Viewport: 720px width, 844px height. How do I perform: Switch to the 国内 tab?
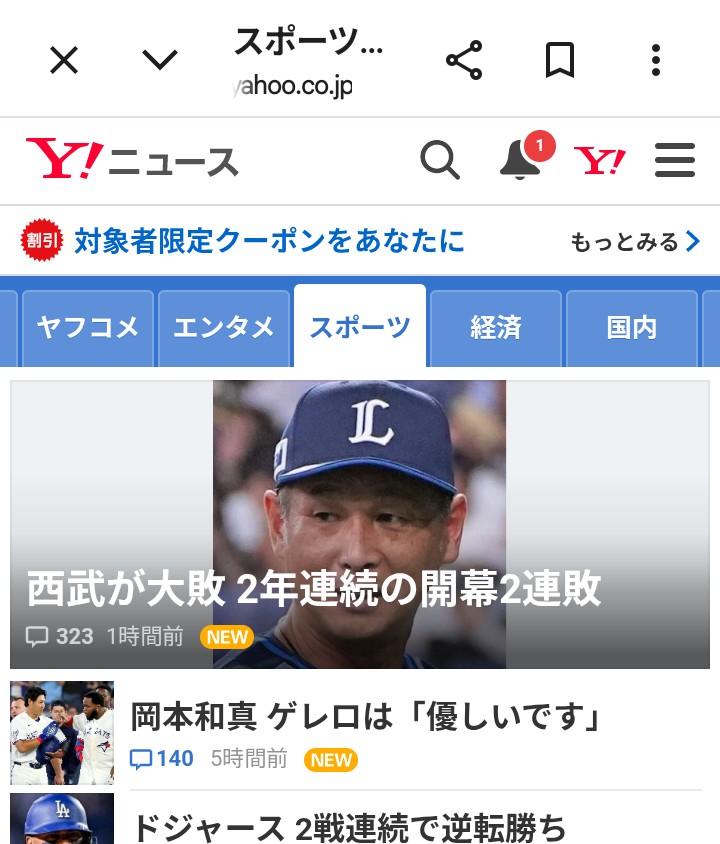coord(632,327)
